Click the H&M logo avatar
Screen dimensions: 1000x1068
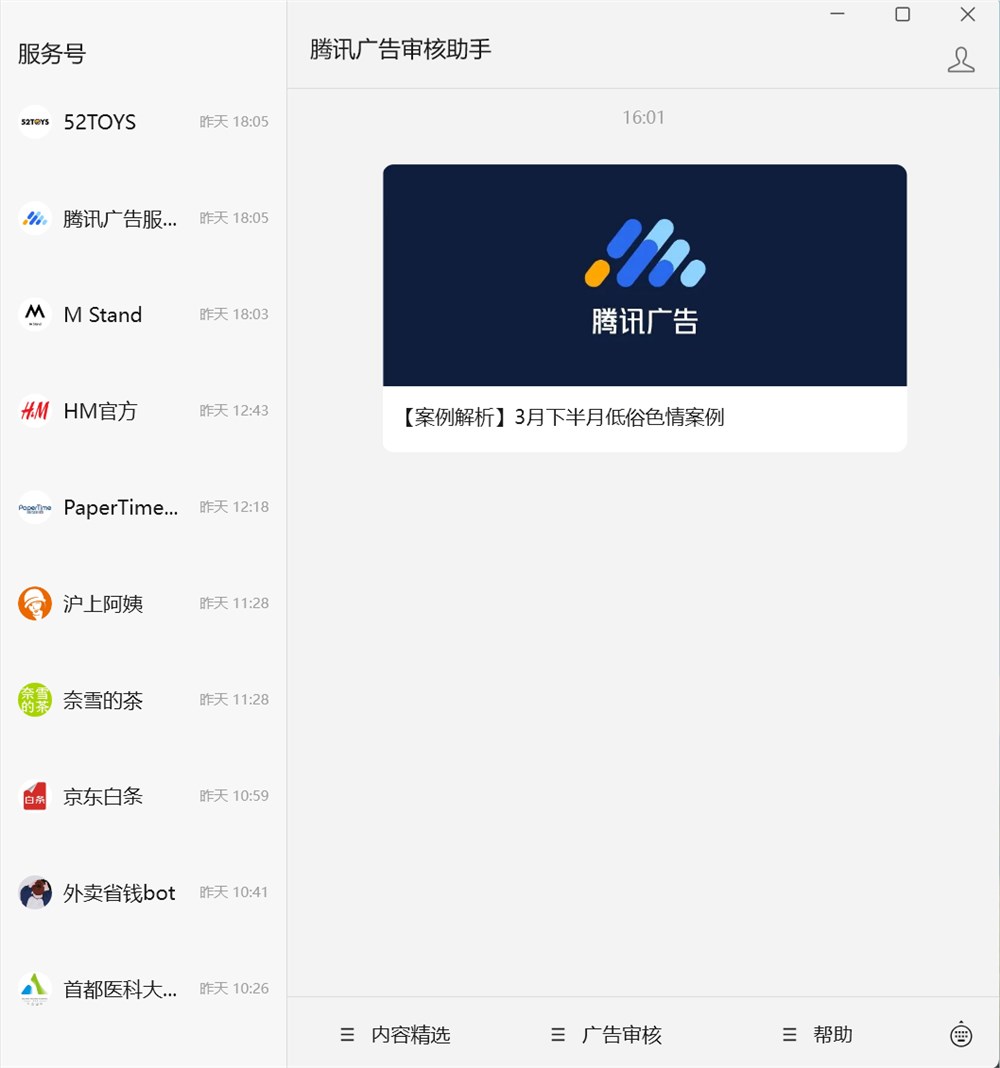click(34, 410)
